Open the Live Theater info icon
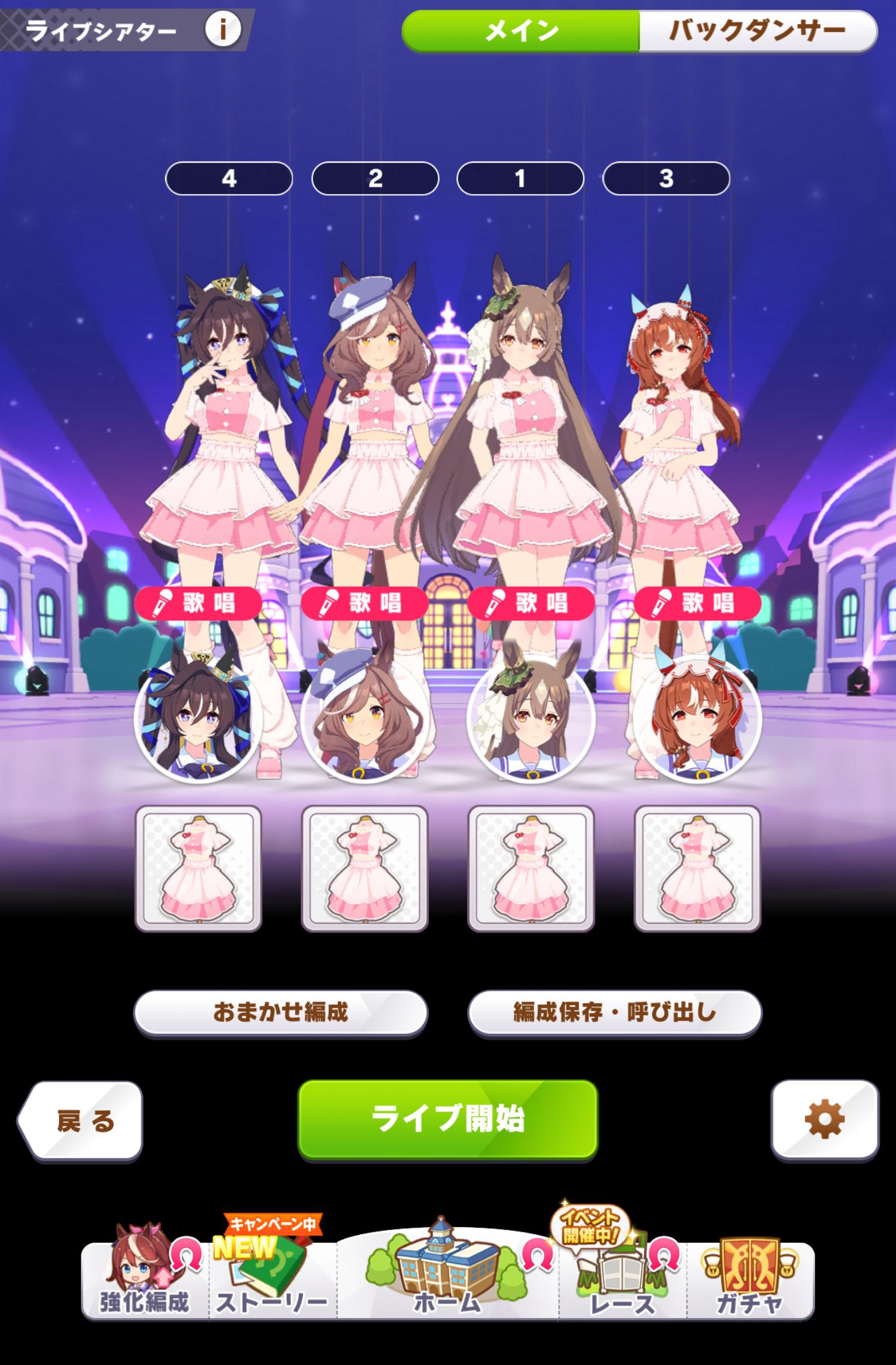Image resolution: width=896 pixels, height=1365 pixels. [x=222, y=29]
